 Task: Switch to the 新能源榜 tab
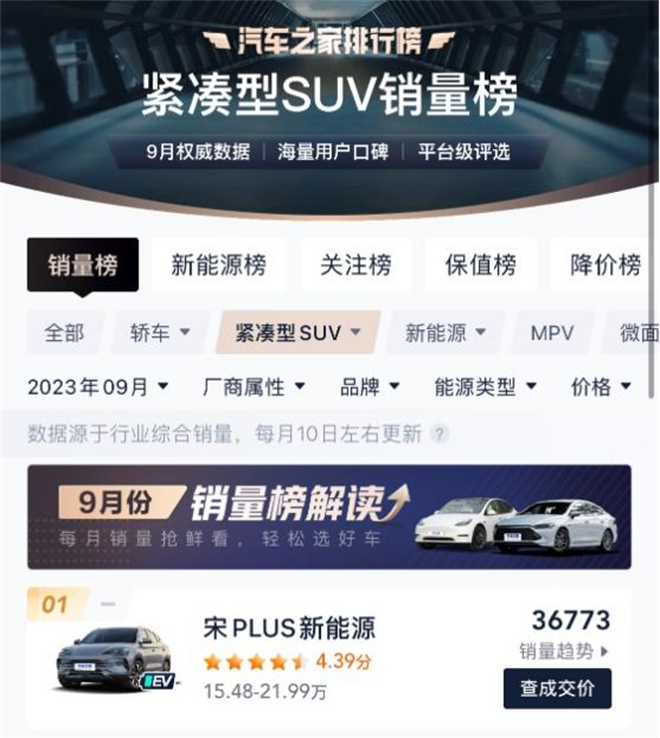click(218, 265)
